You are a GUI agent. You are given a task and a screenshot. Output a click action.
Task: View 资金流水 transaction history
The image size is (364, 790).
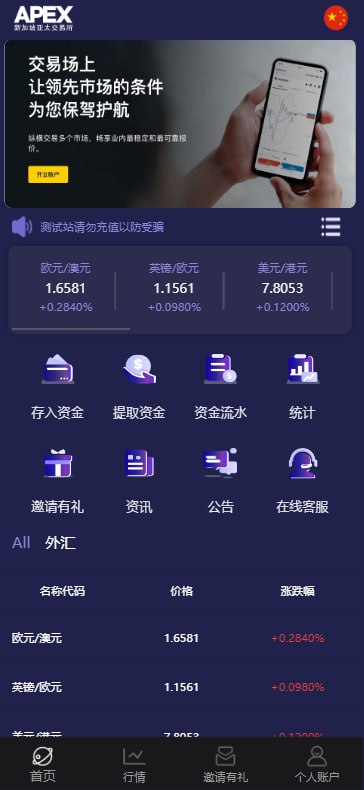click(221, 386)
